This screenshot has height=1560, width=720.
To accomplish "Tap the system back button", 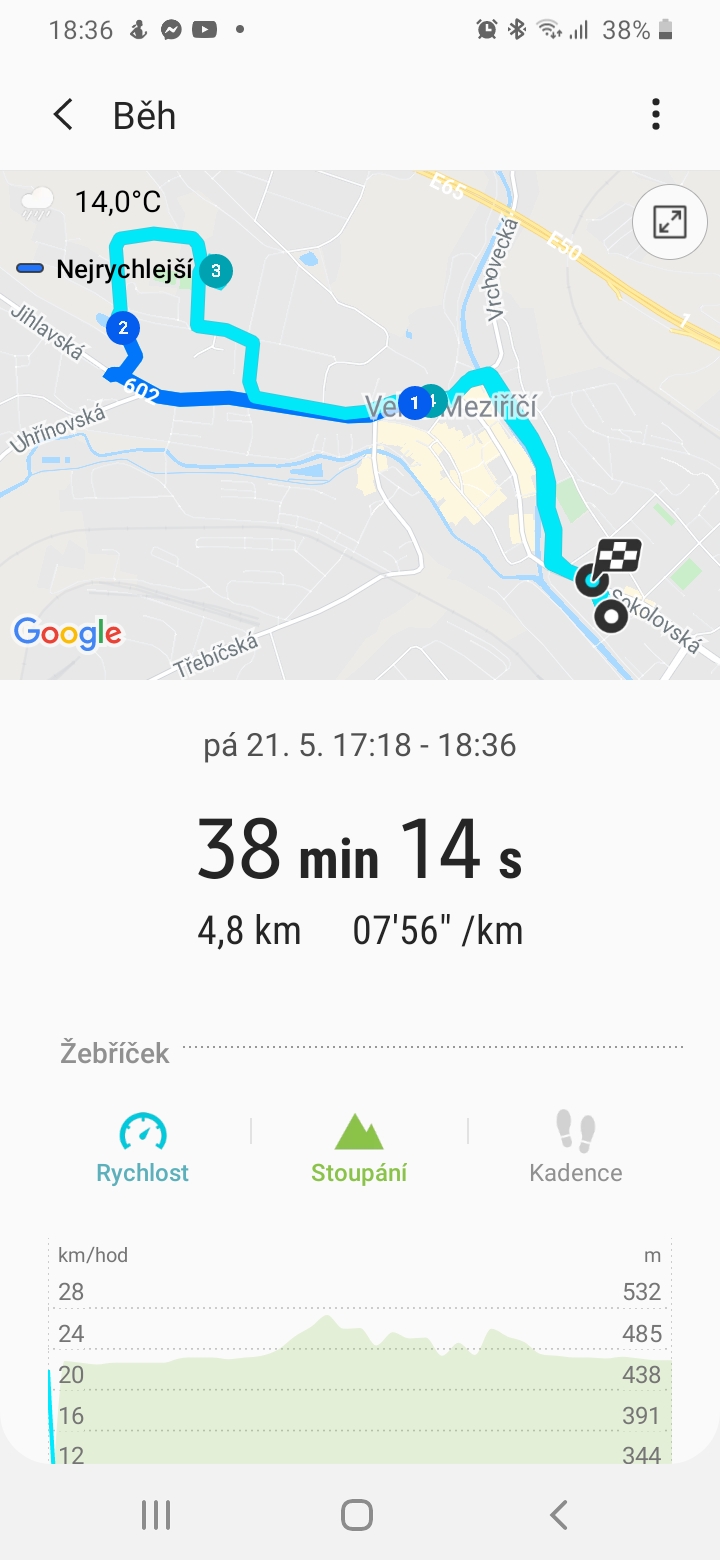I will pos(559,1515).
